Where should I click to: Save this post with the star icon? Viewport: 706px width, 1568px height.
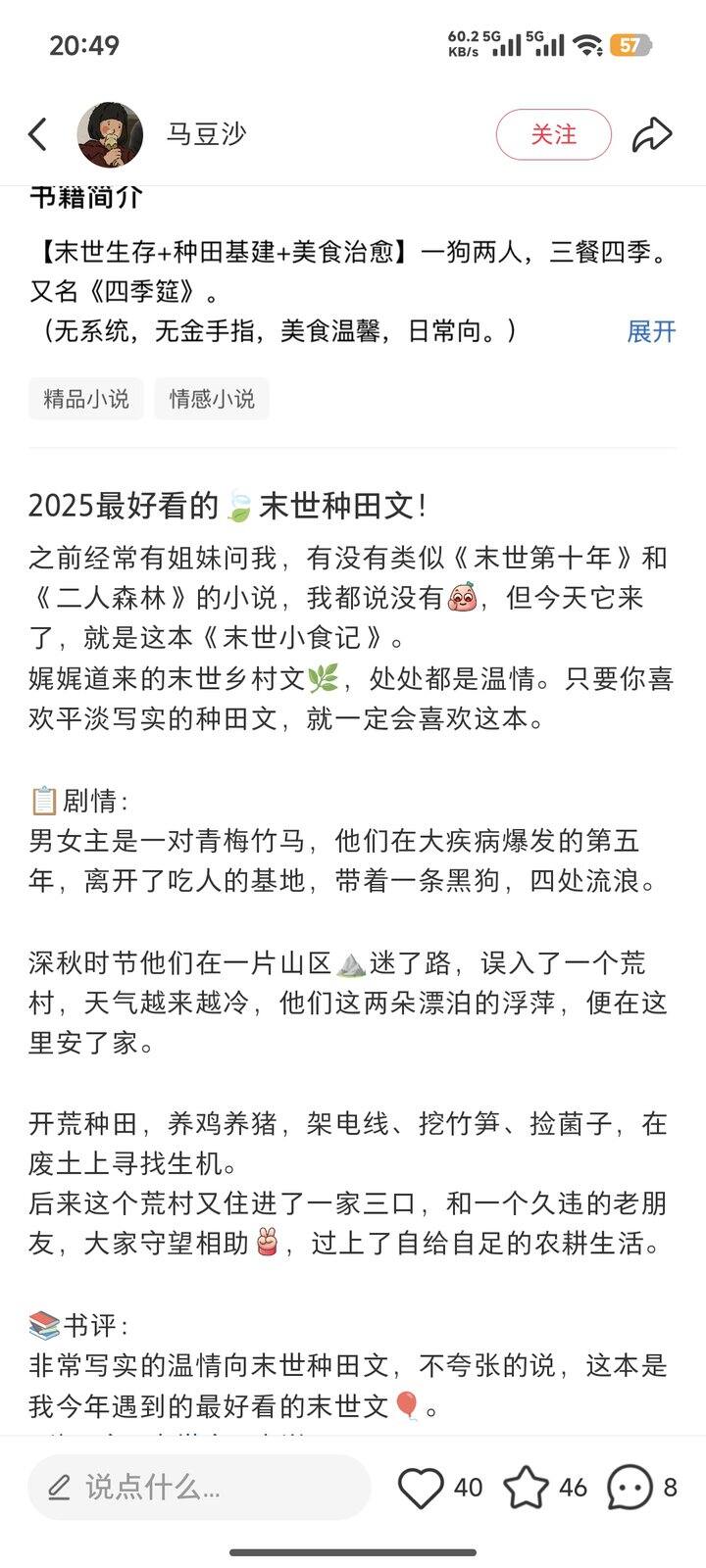click(x=527, y=1488)
